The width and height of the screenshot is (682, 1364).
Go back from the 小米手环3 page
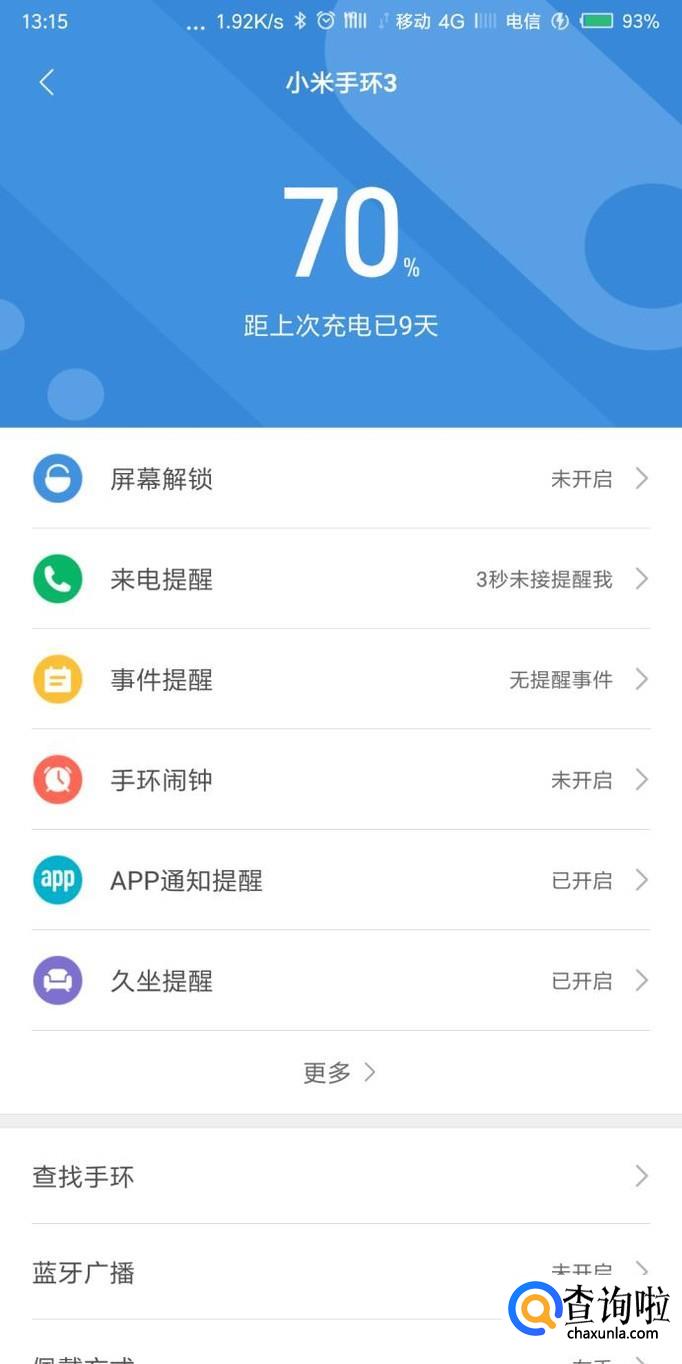coord(46,82)
